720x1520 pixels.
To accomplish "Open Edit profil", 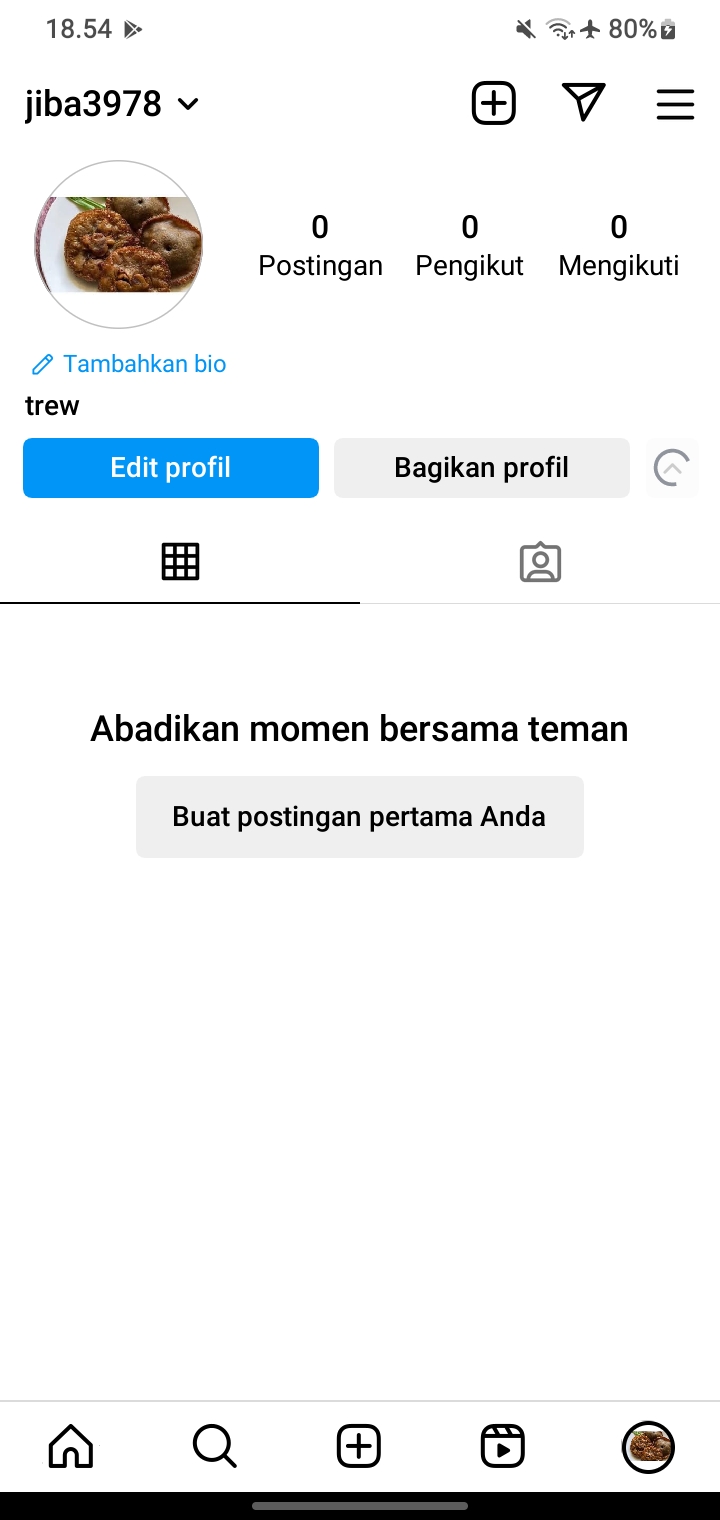I will coord(171,468).
